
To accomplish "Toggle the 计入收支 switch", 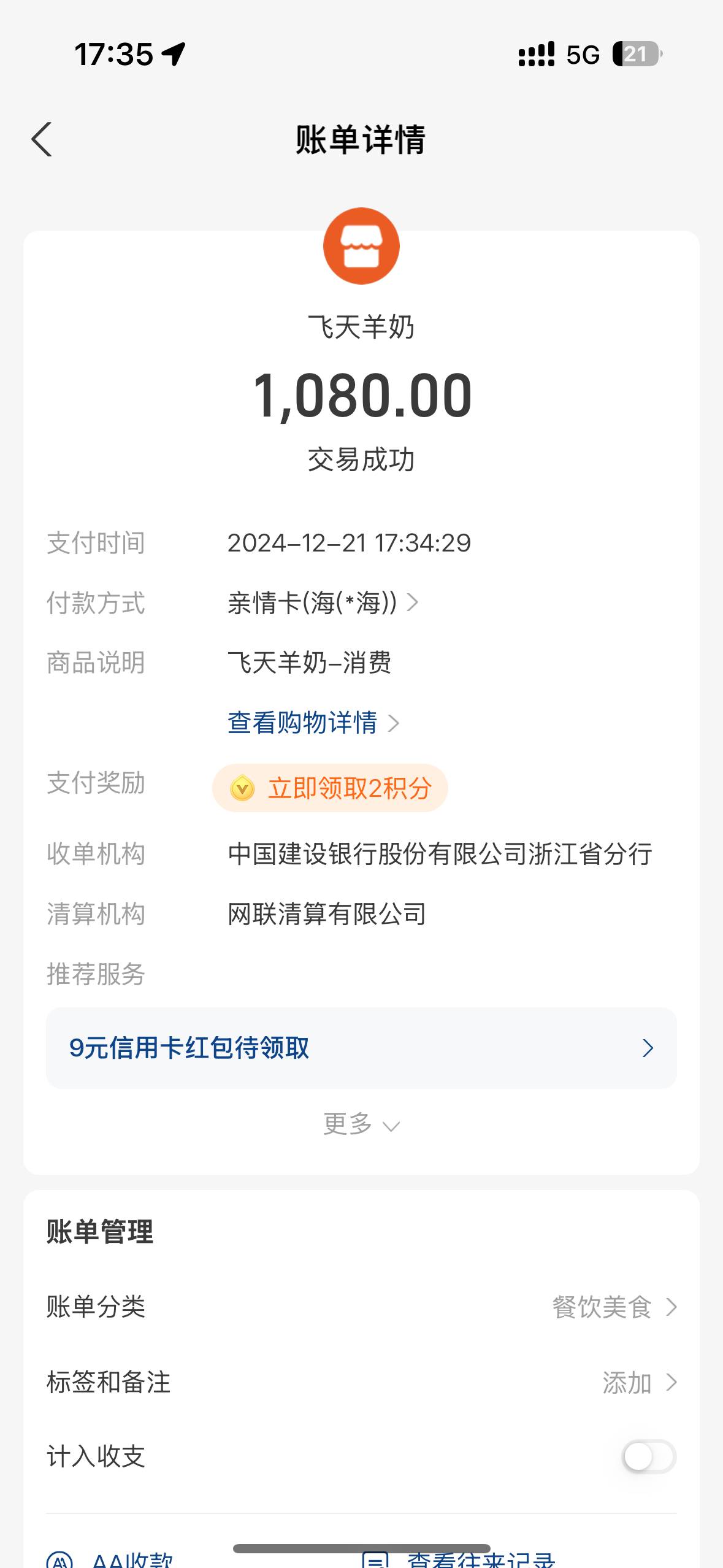I will (x=649, y=1456).
